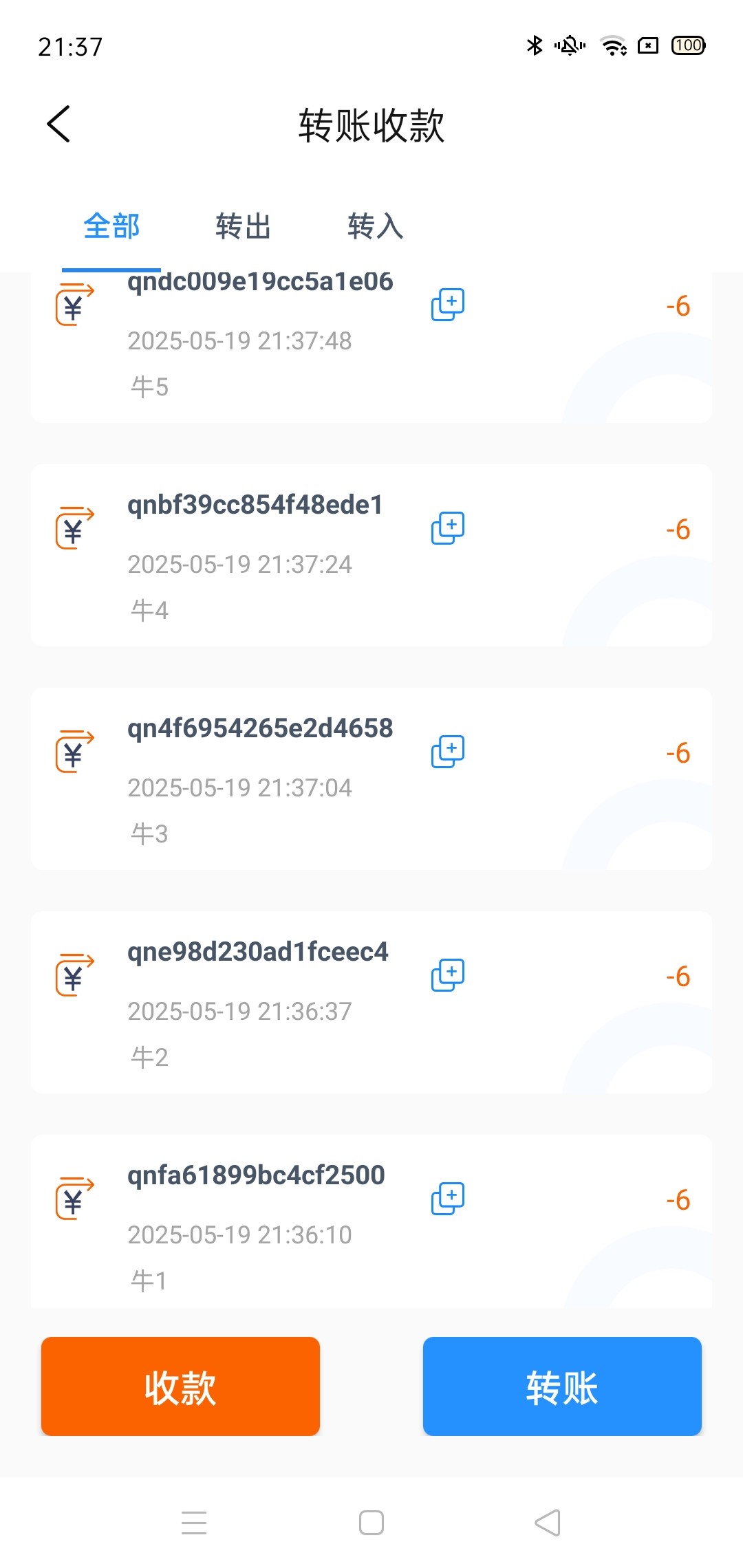Switch to the 转入 tab
Image resolution: width=743 pixels, height=1568 pixels.
pos(375,226)
